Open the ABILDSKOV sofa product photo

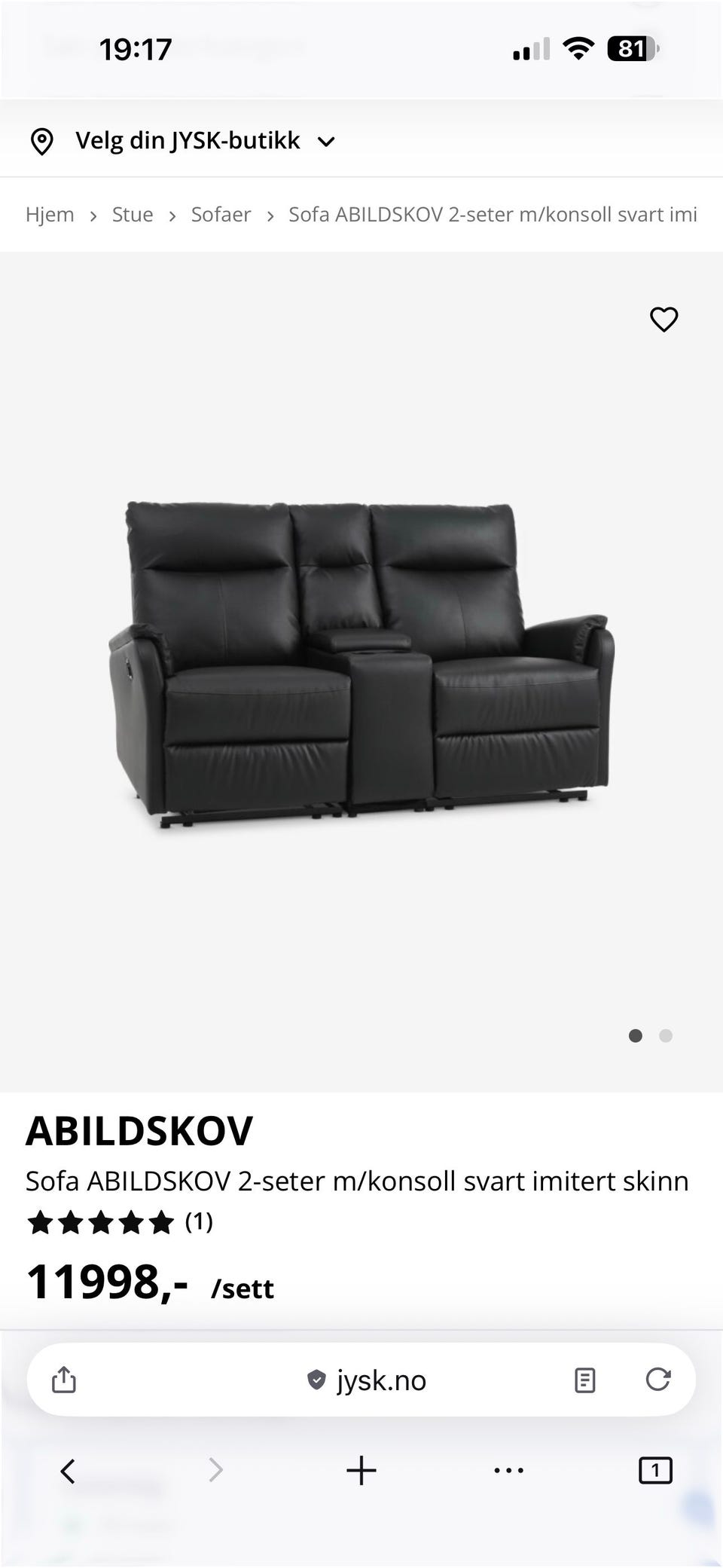(x=361, y=665)
